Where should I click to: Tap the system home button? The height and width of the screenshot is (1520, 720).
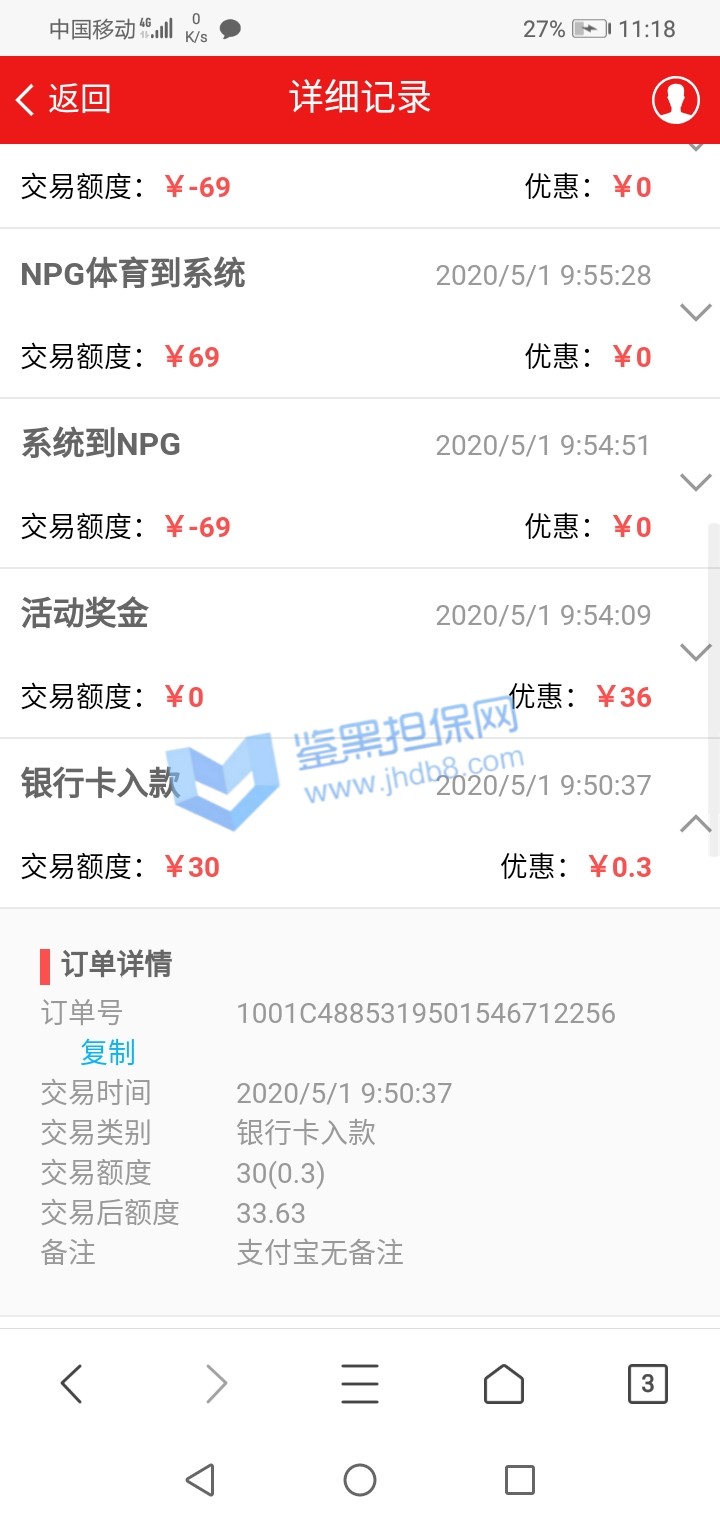pyautogui.click(x=359, y=1480)
